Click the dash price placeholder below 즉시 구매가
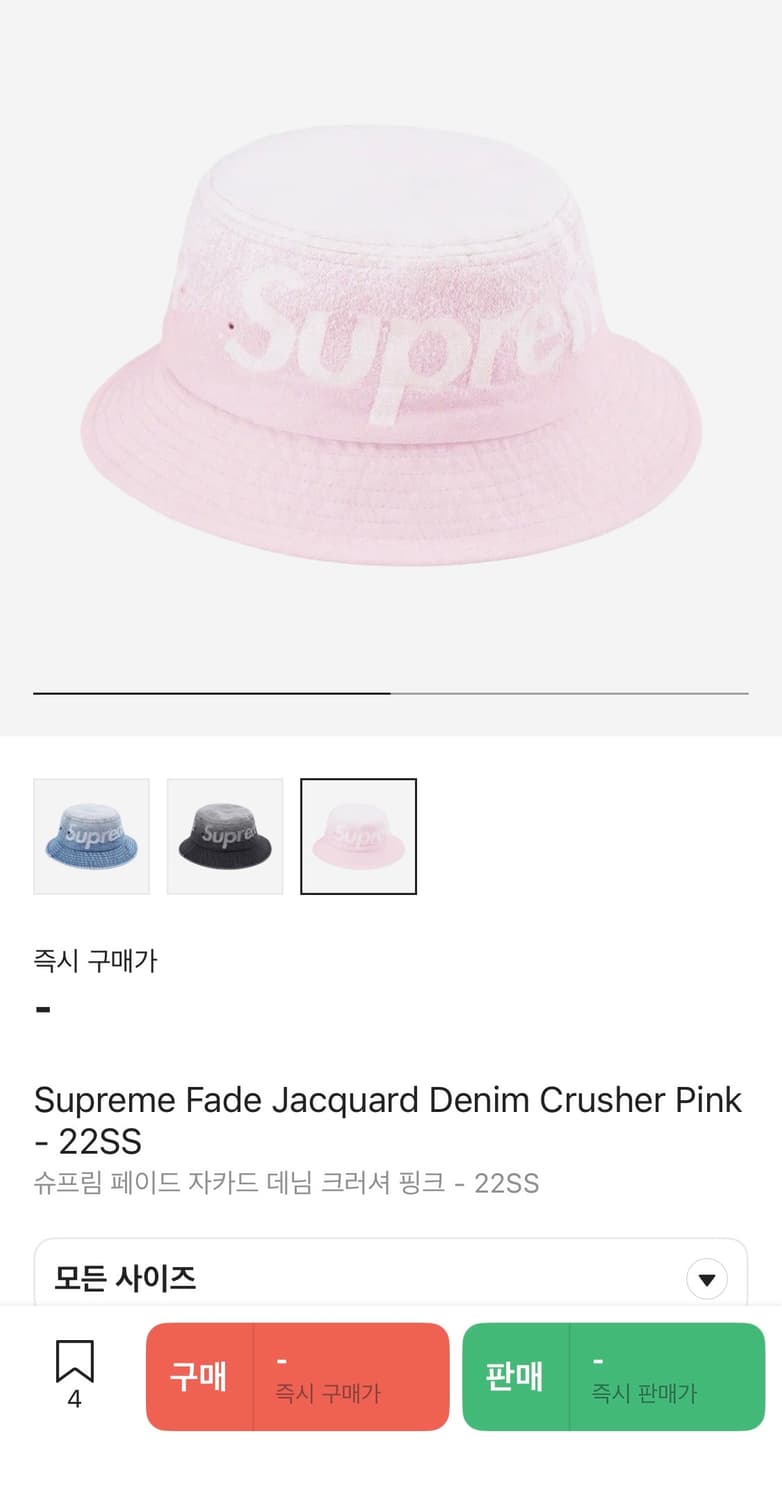Image resolution: width=782 pixels, height=1500 pixels. 42,1008
